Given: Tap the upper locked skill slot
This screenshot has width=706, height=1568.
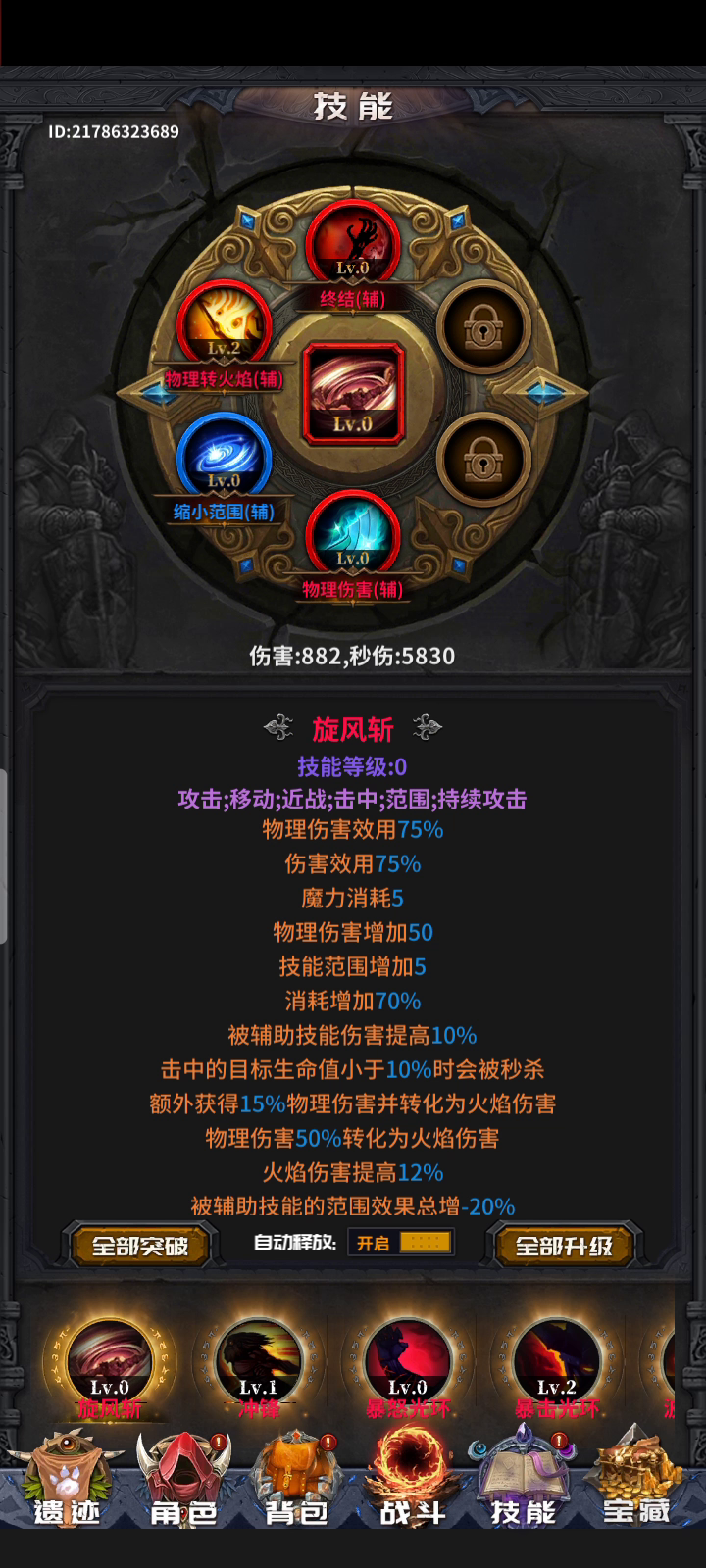Looking at the screenshot, I should pos(482,328).
